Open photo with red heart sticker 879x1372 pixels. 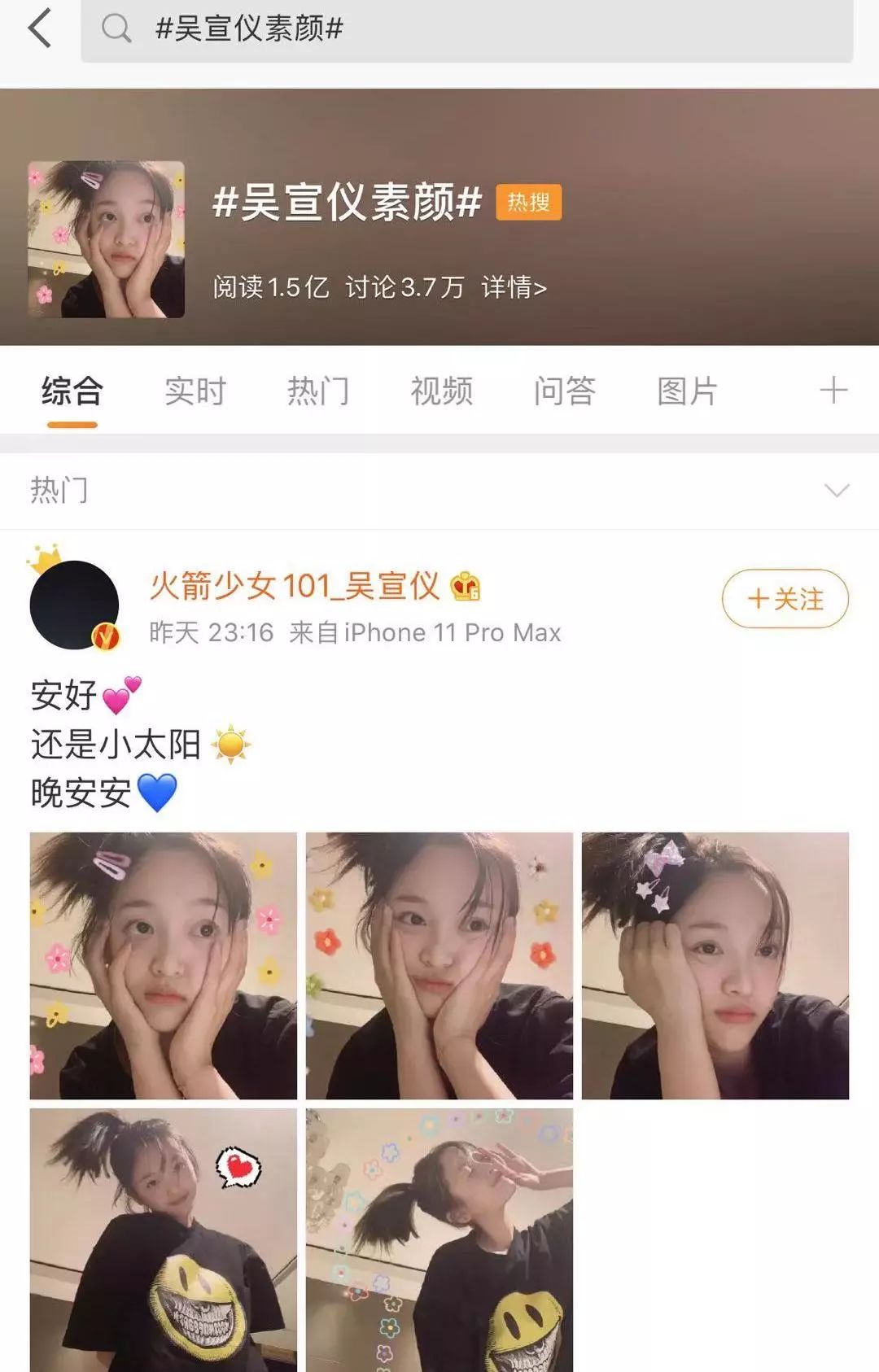coord(164,1239)
